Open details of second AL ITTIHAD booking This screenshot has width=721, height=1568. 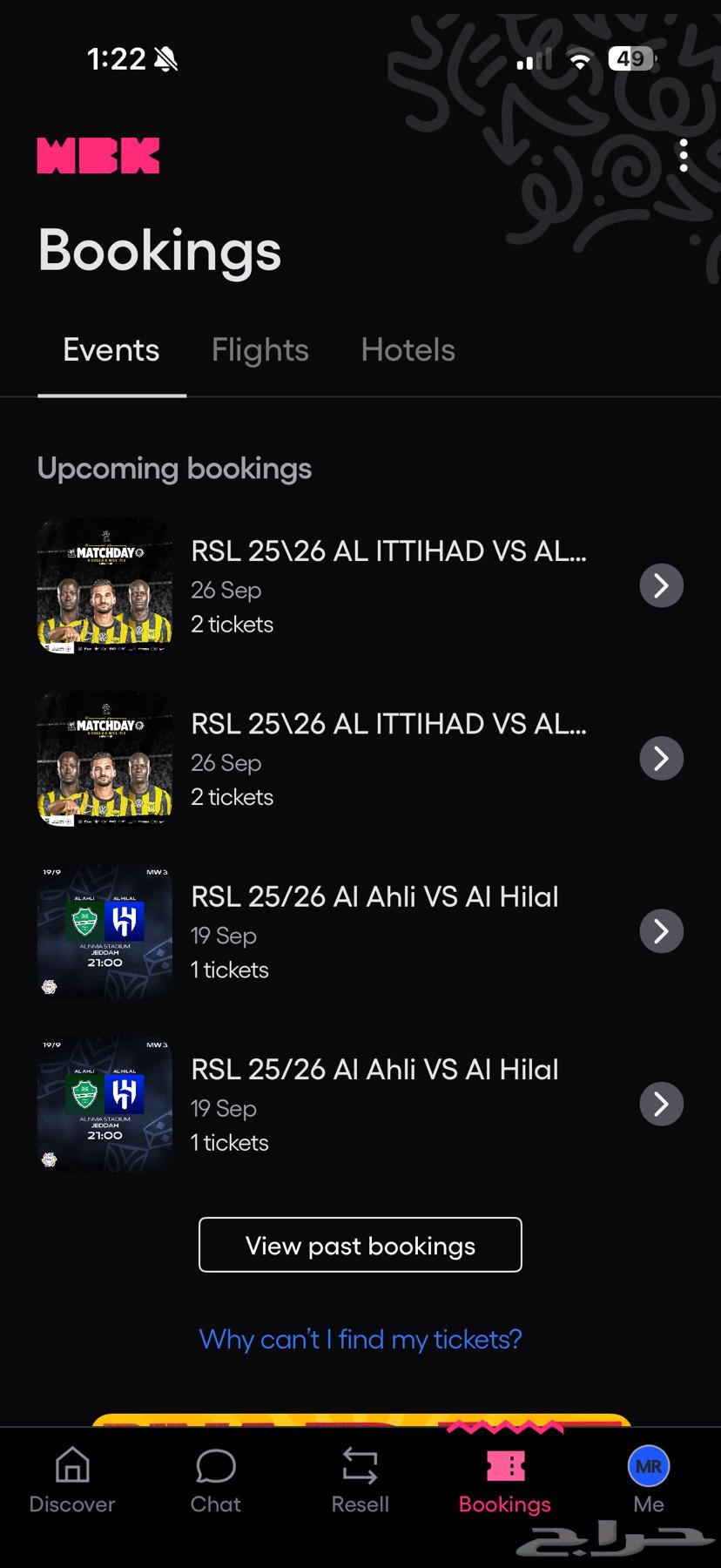(x=661, y=758)
